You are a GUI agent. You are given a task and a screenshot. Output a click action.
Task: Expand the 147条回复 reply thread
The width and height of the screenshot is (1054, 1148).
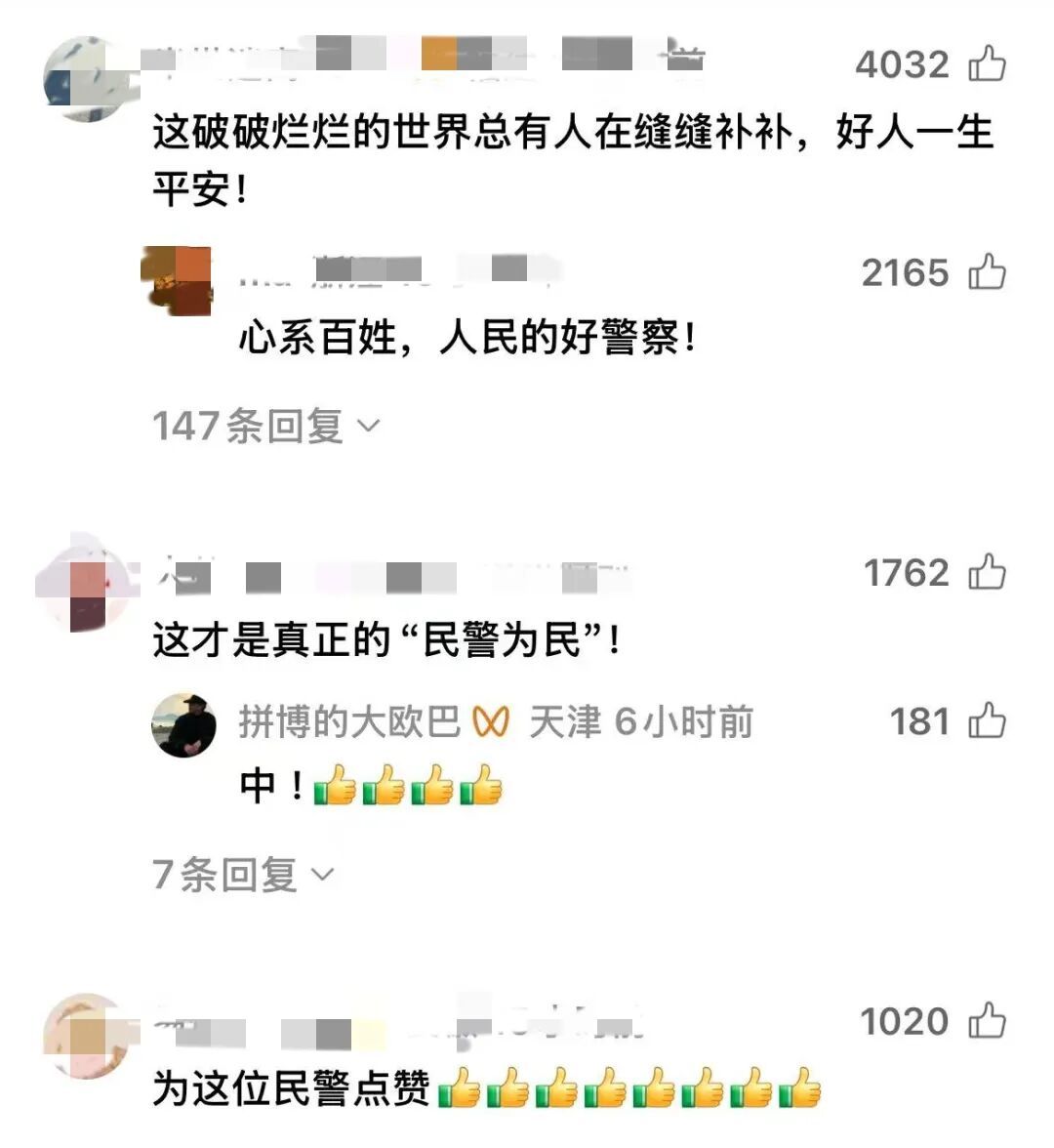pyautogui.click(x=247, y=425)
